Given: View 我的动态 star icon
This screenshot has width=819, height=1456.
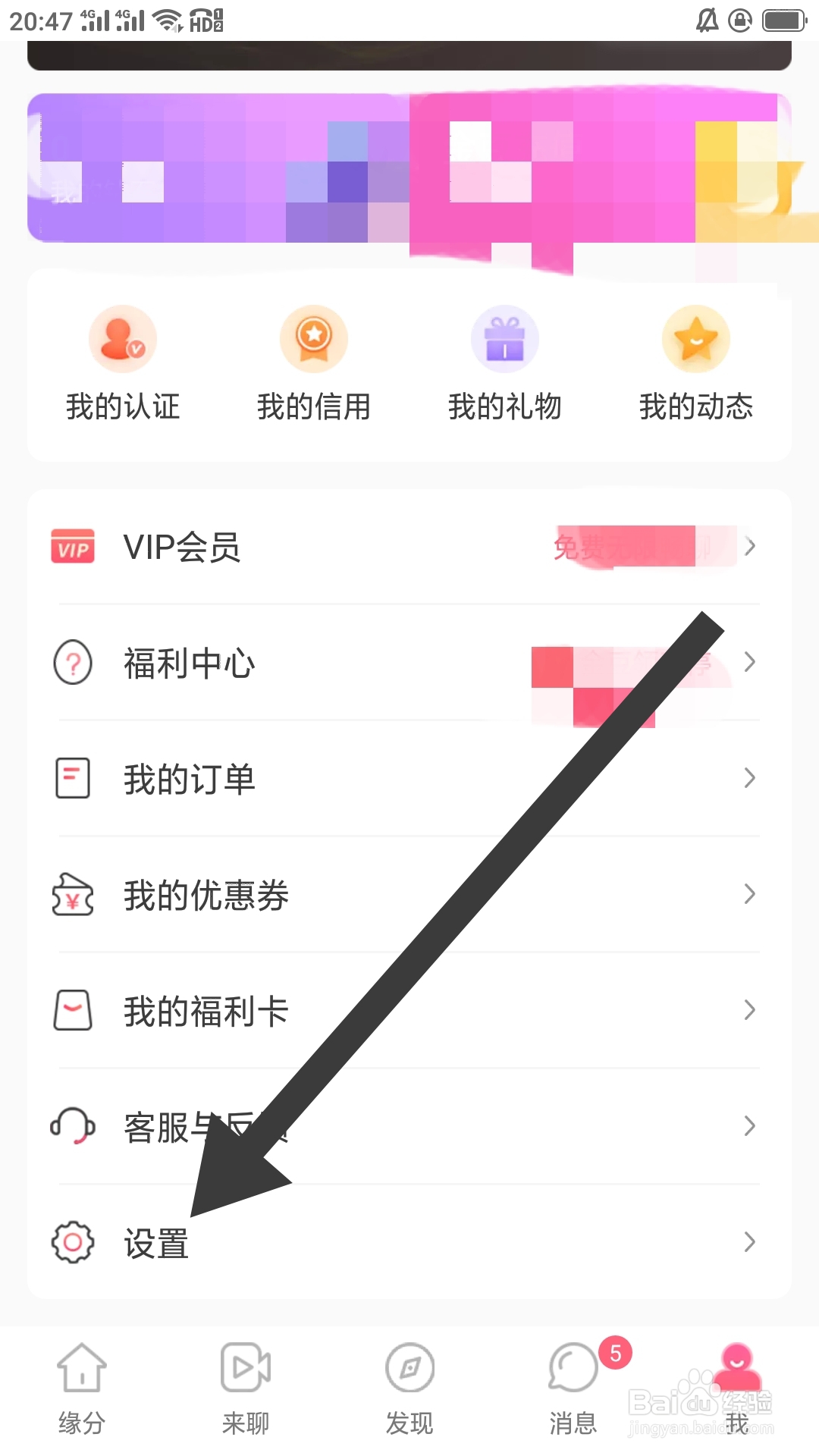Looking at the screenshot, I should 695,339.
